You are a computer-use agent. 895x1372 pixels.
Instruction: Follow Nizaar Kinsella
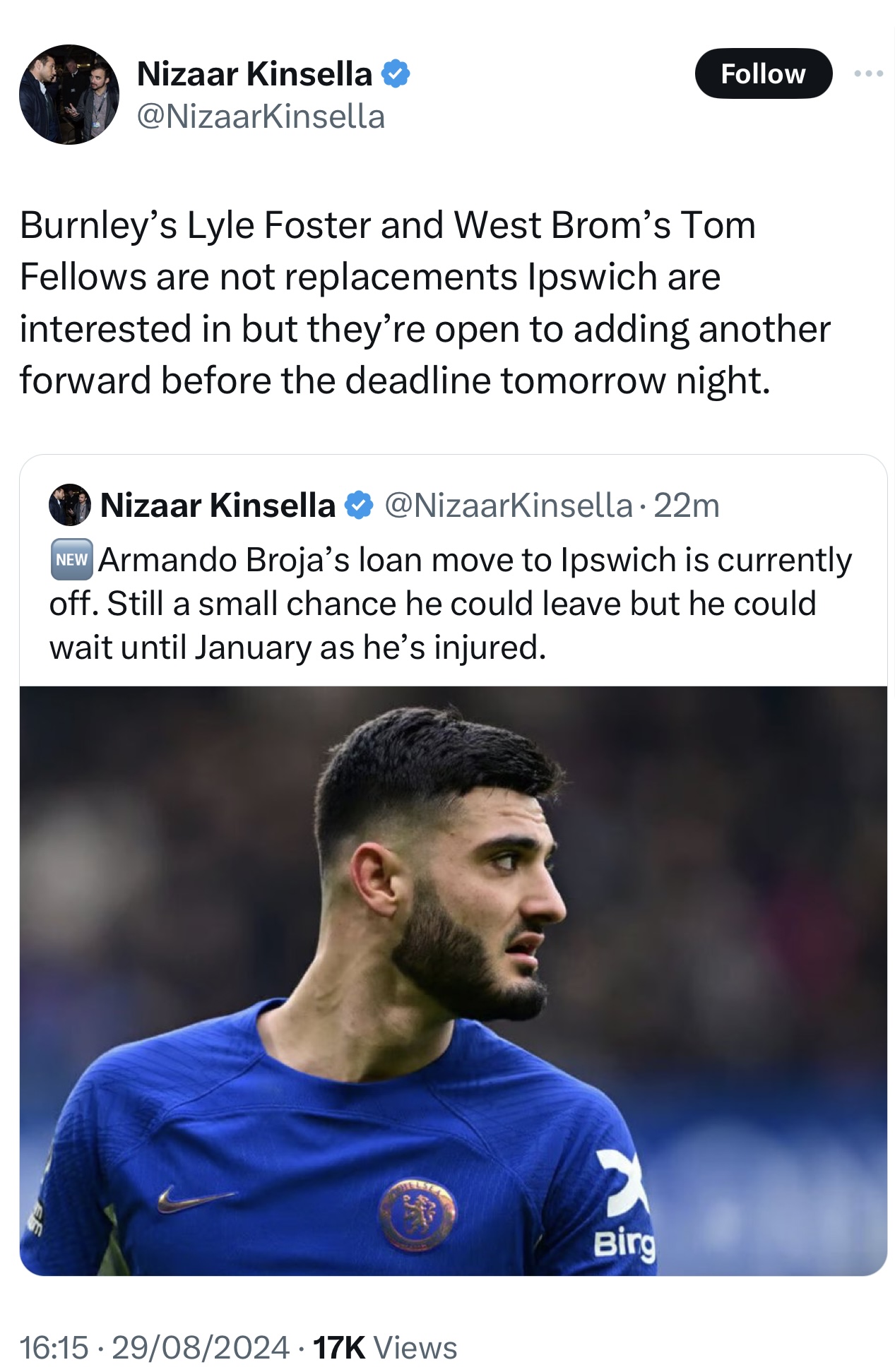tap(763, 73)
